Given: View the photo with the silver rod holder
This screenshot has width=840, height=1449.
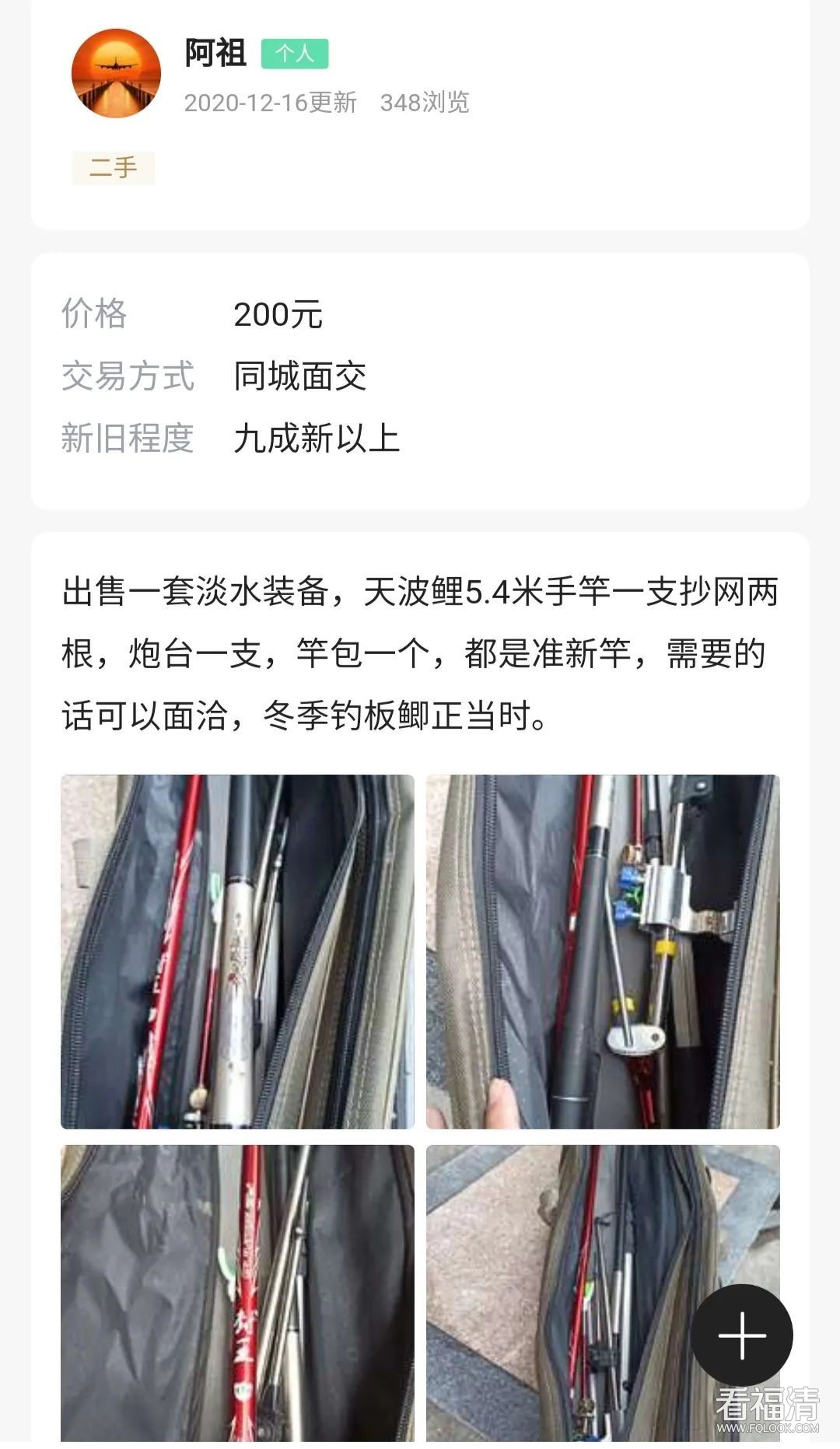Looking at the screenshot, I should point(603,950).
